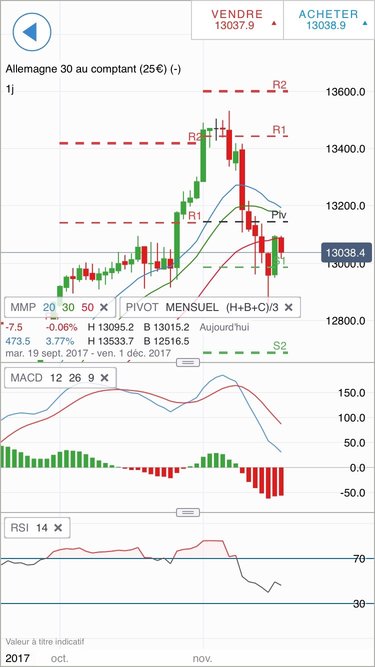This screenshot has height=667, width=375.
Task: Close the MACD 12 26 9 panel
Action: click(x=105, y=377)
